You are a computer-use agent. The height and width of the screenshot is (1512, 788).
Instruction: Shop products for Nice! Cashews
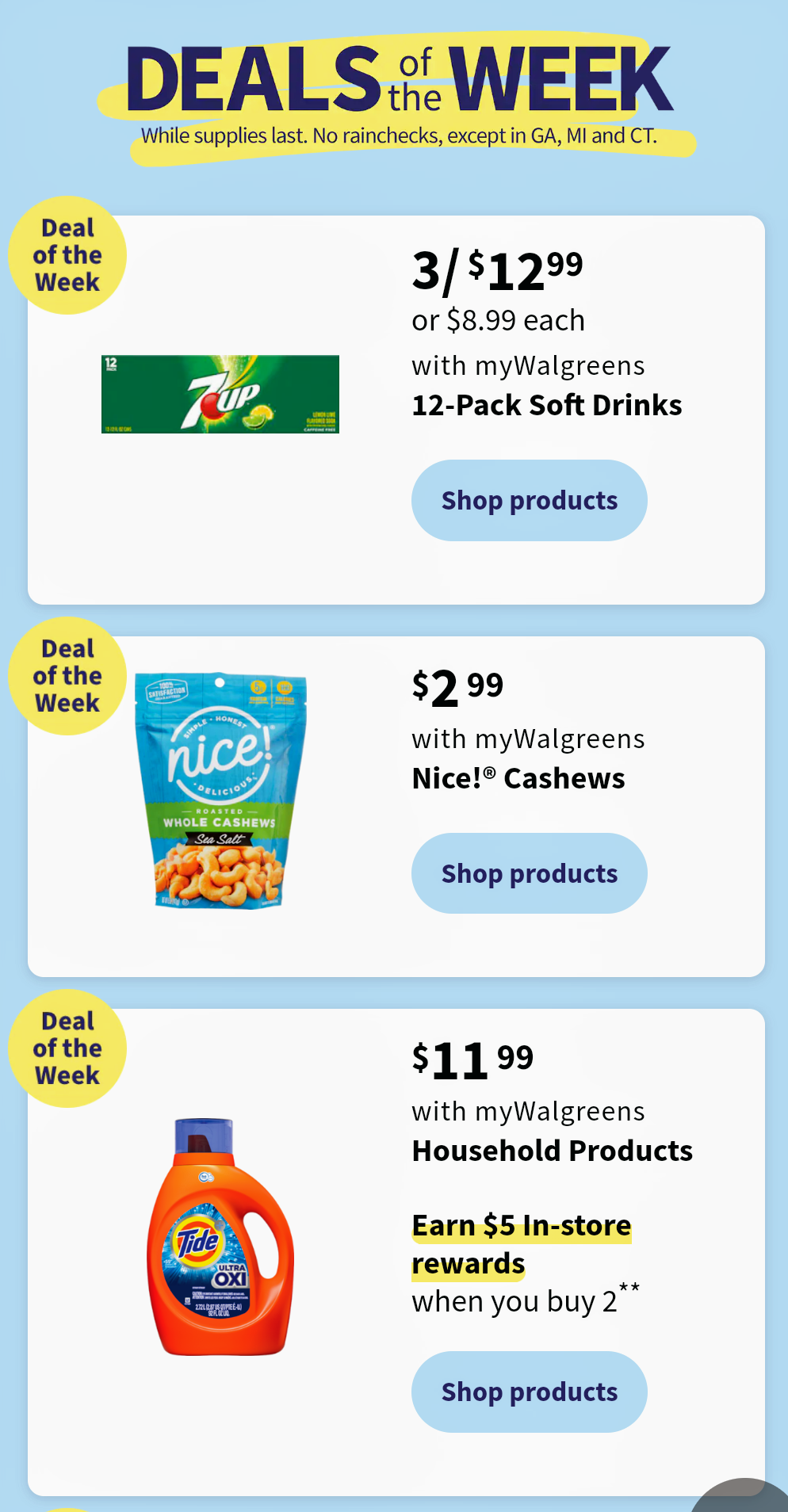click(x=529, y=873)
